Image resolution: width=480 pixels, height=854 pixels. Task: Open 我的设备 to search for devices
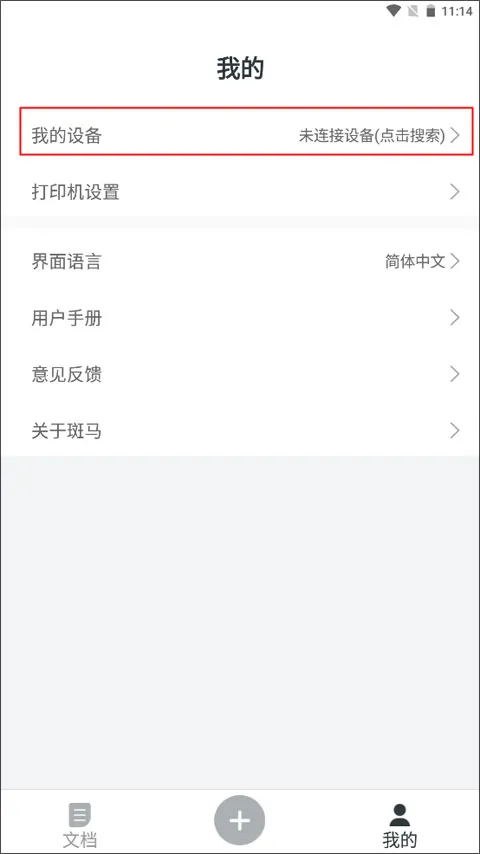(x=246, y=135)
